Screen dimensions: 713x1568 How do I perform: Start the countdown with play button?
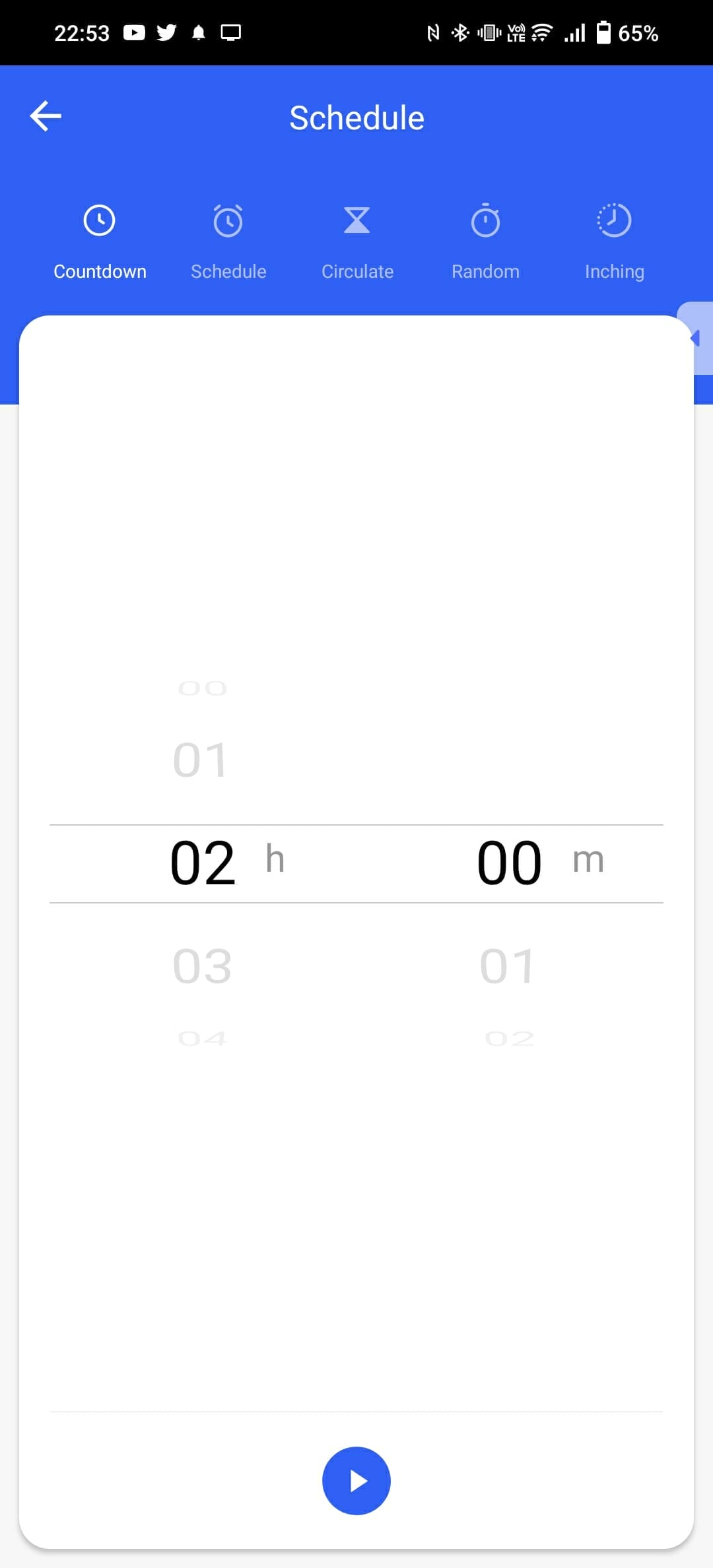pos(356,1481)
